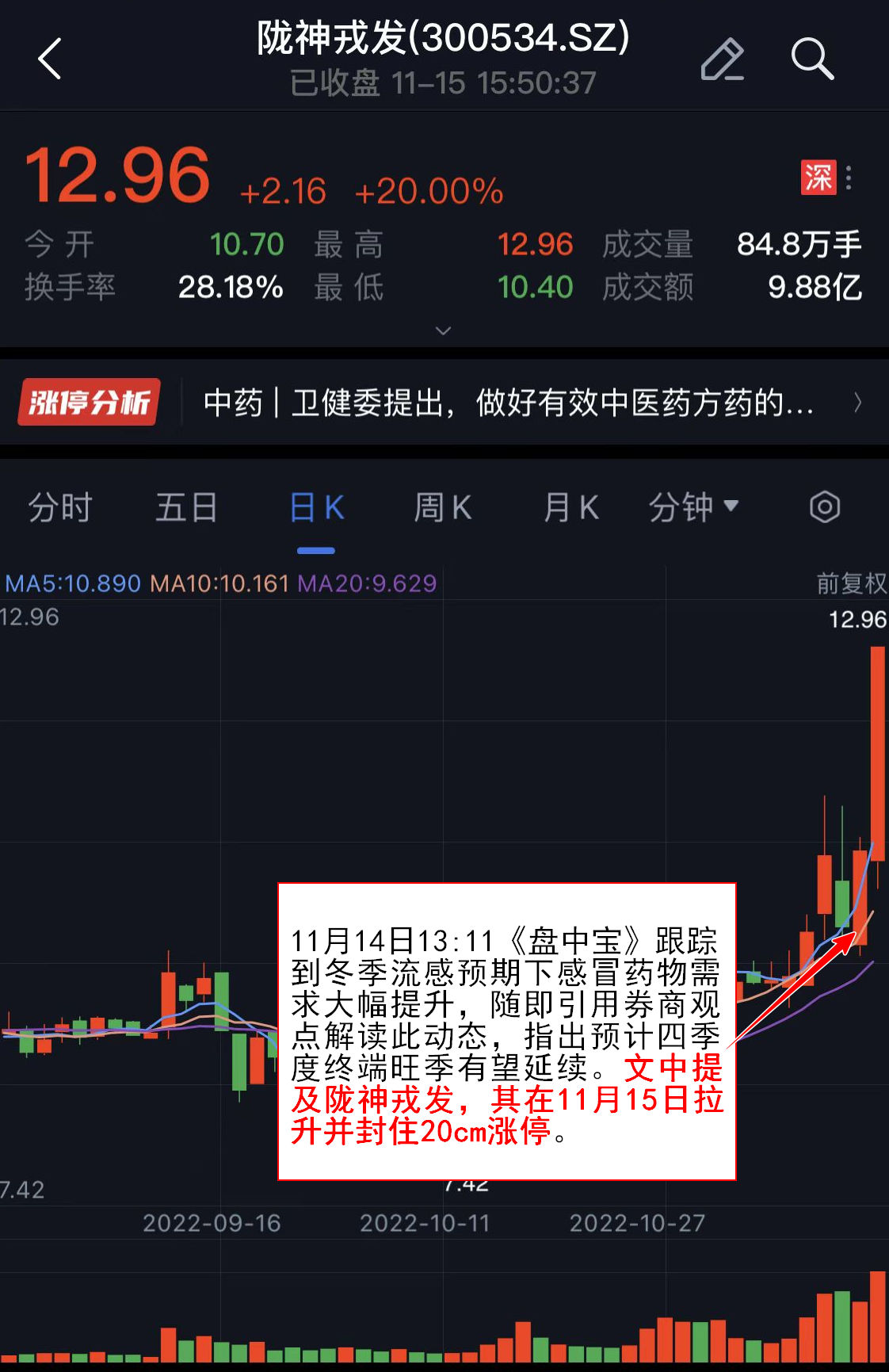The height and width of the screenshot is (1372, 889).
Task: Select the 日K chart tab
Action: click(x=316, y=507)
